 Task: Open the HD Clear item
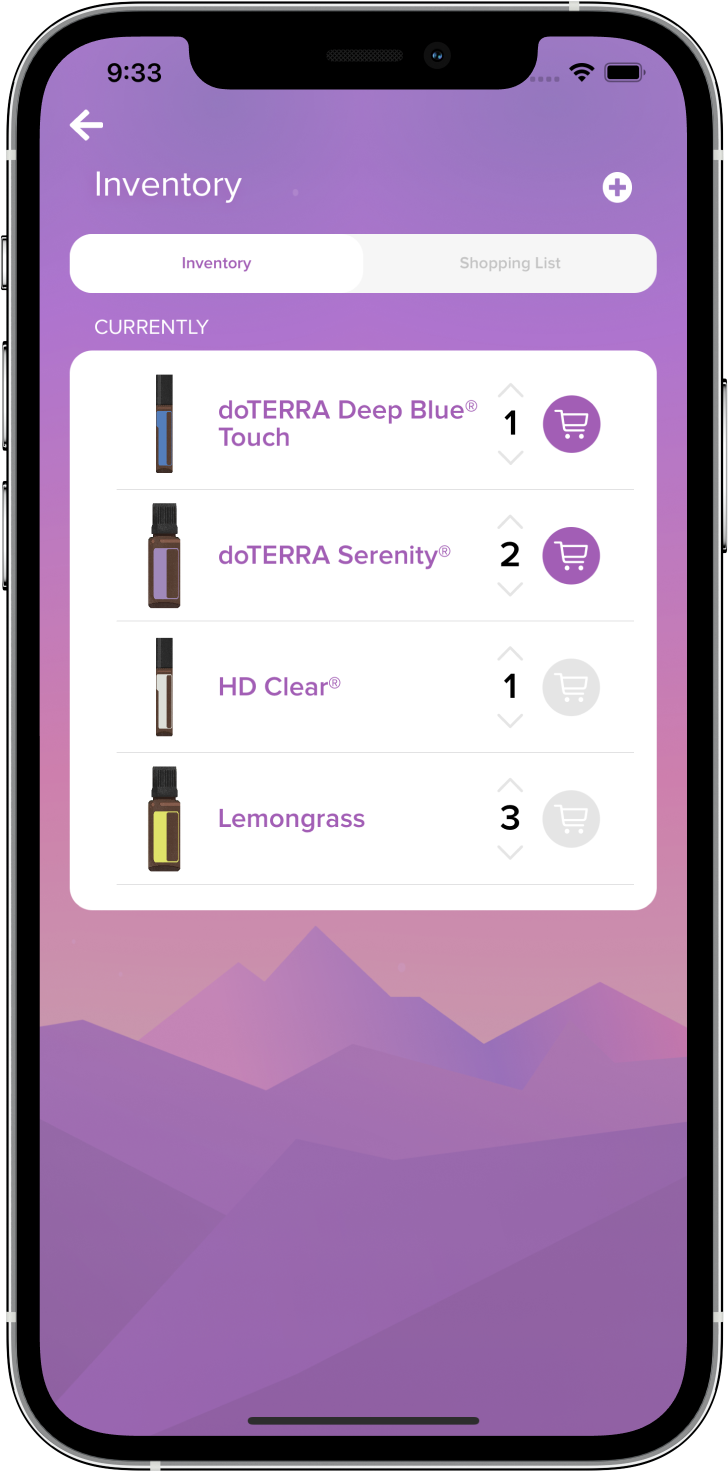tap(278, 687)
